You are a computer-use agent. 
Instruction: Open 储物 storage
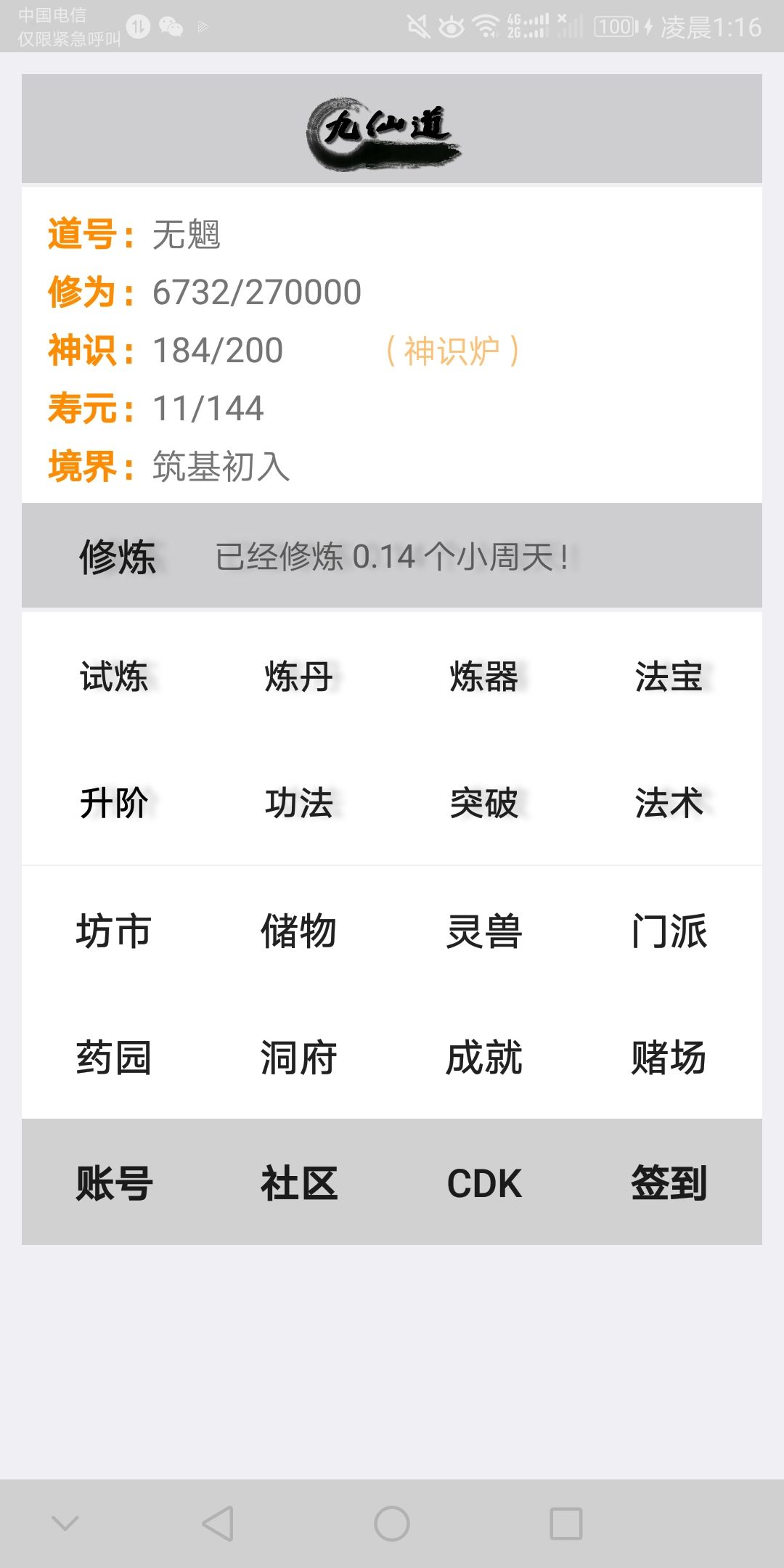tap(299, 931)
